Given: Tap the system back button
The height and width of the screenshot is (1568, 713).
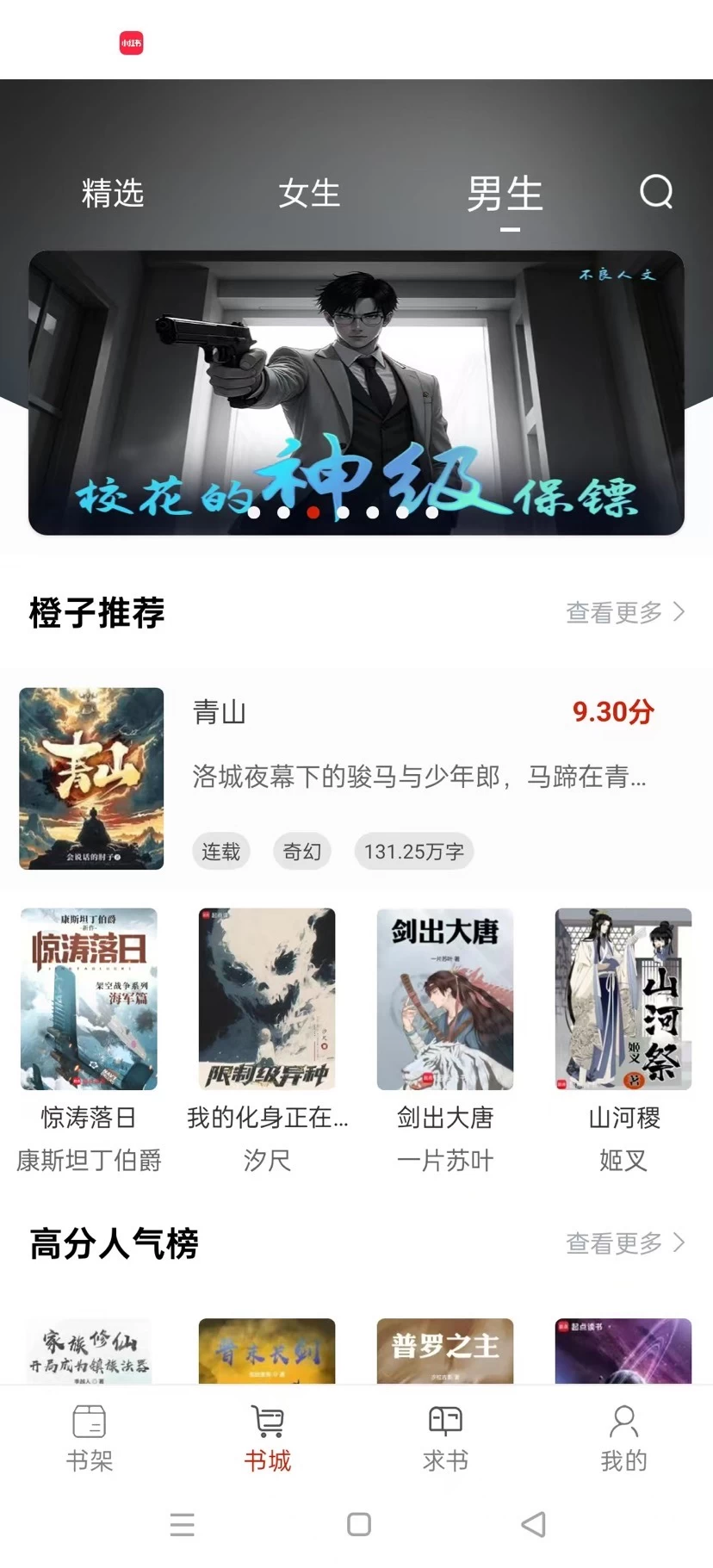Looking at the screenshot, I should 534,1524.
